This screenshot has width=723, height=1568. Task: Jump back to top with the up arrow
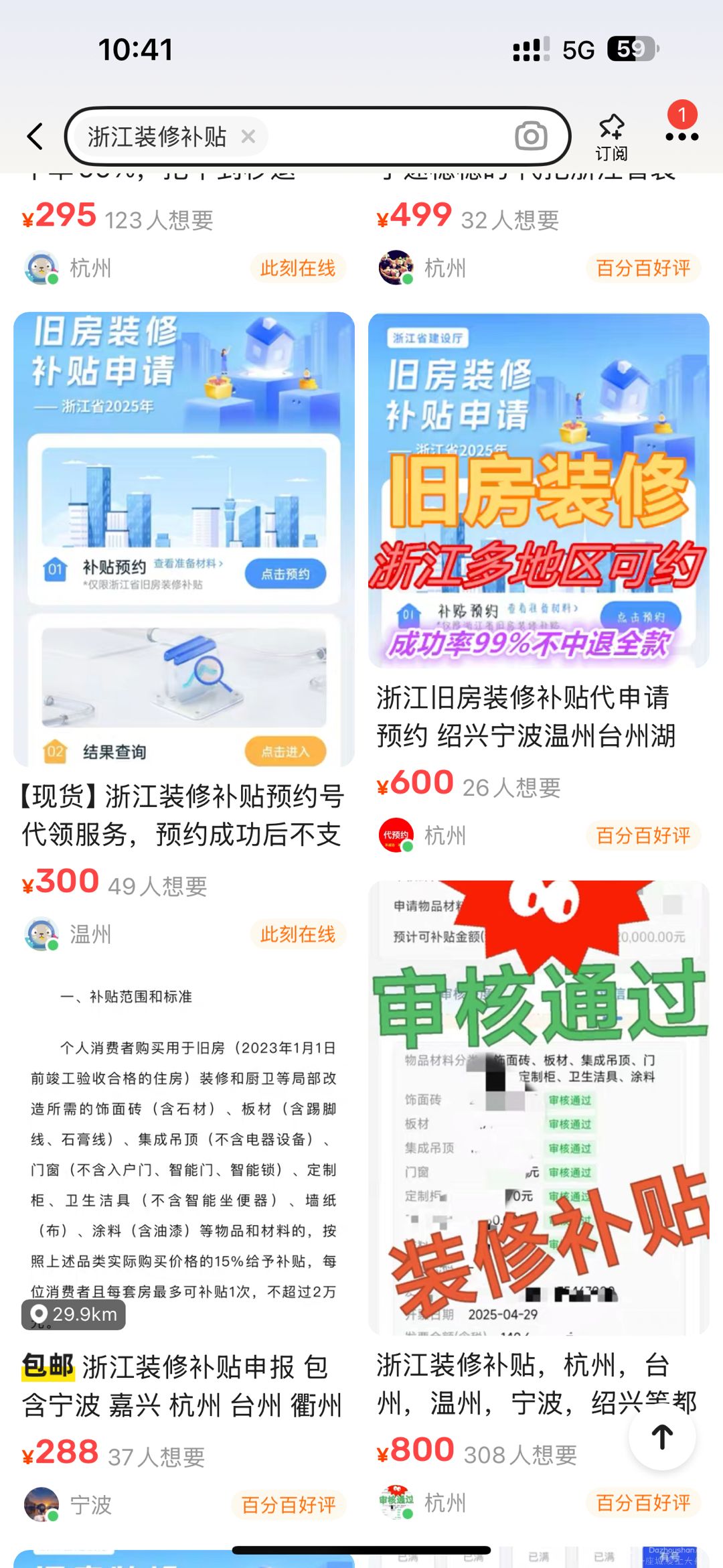tap(662, 1436)
